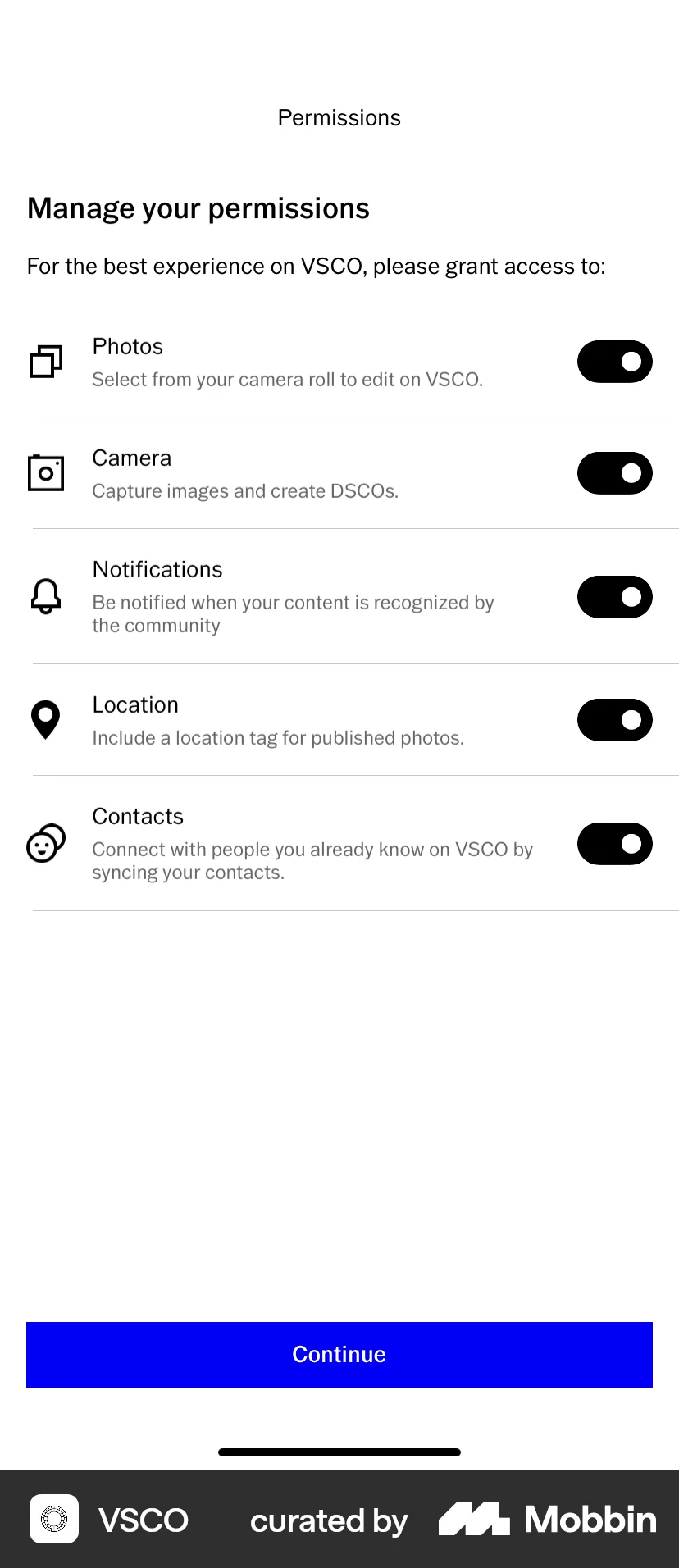Disable the Notifications toggle
679x1568 pixels.
tap(615, 596)
